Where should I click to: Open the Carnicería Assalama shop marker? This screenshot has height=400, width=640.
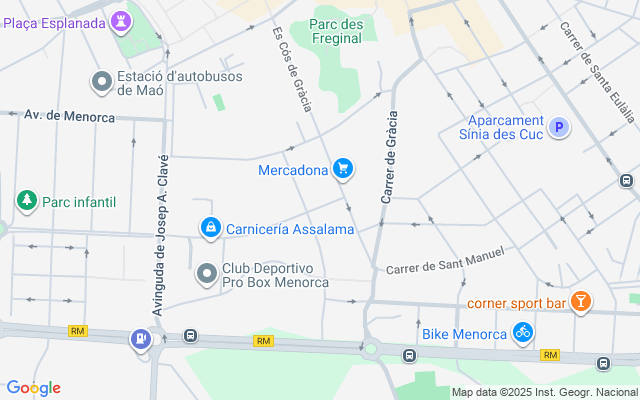tap(210, 229)
